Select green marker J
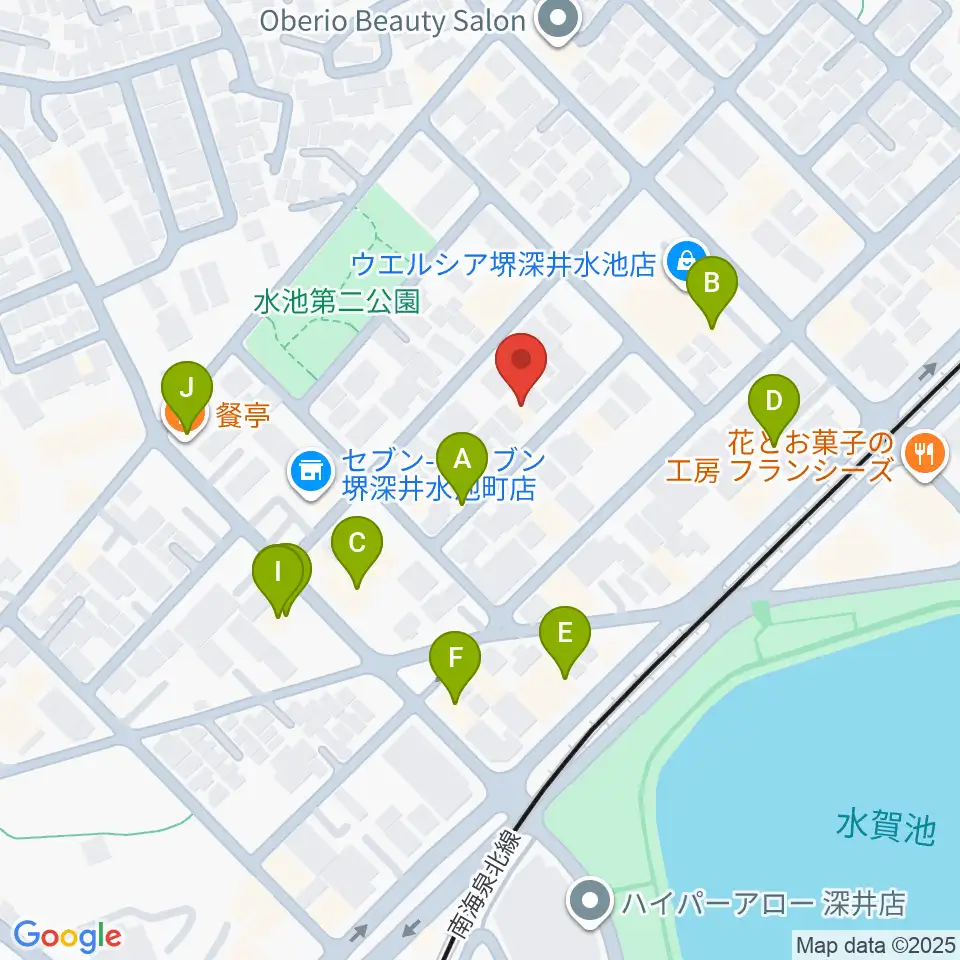The height and width of the screenshot is (960, 960). pyautogui.click(x=187, y=397)
